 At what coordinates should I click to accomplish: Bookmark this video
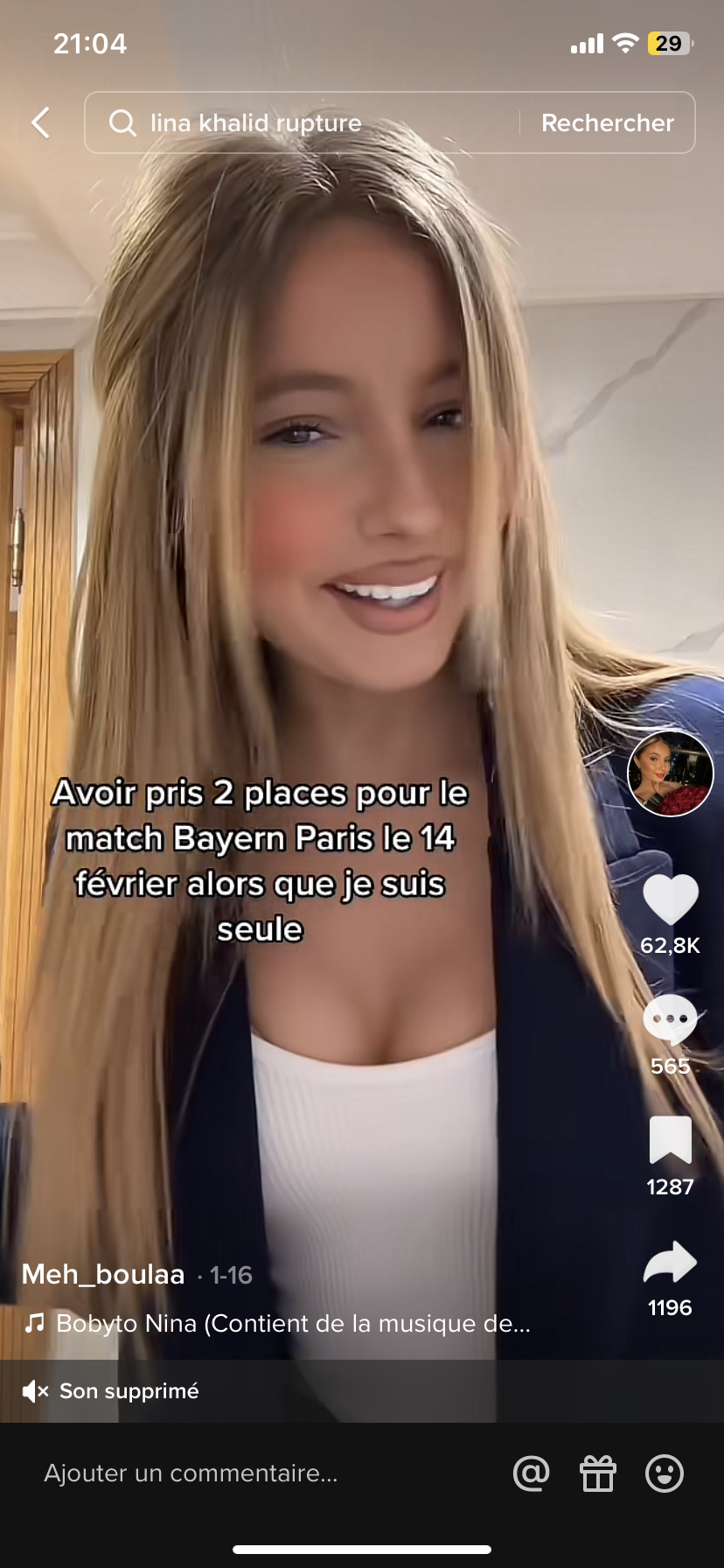pyautogui.click(x=671, y=1141)
